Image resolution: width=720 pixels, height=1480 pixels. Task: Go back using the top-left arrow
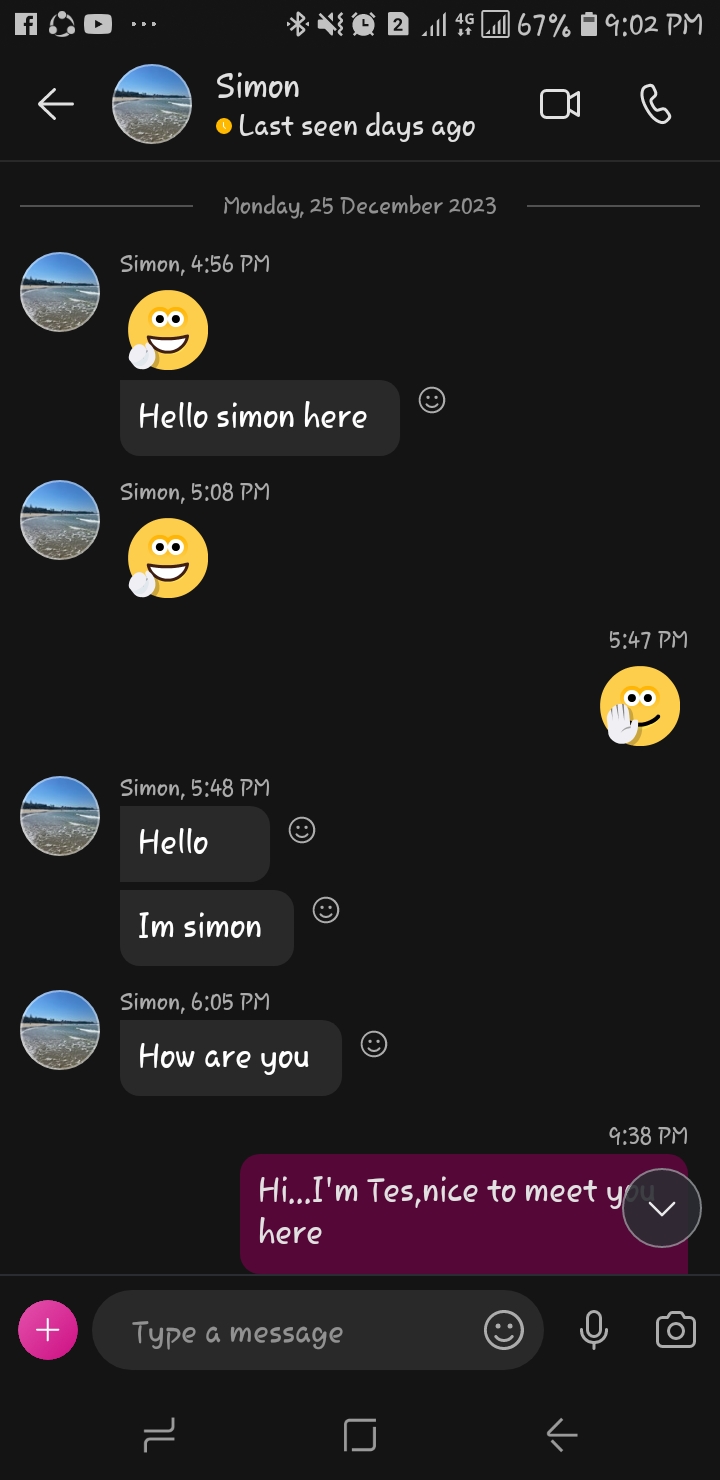(x=56, y=104)
